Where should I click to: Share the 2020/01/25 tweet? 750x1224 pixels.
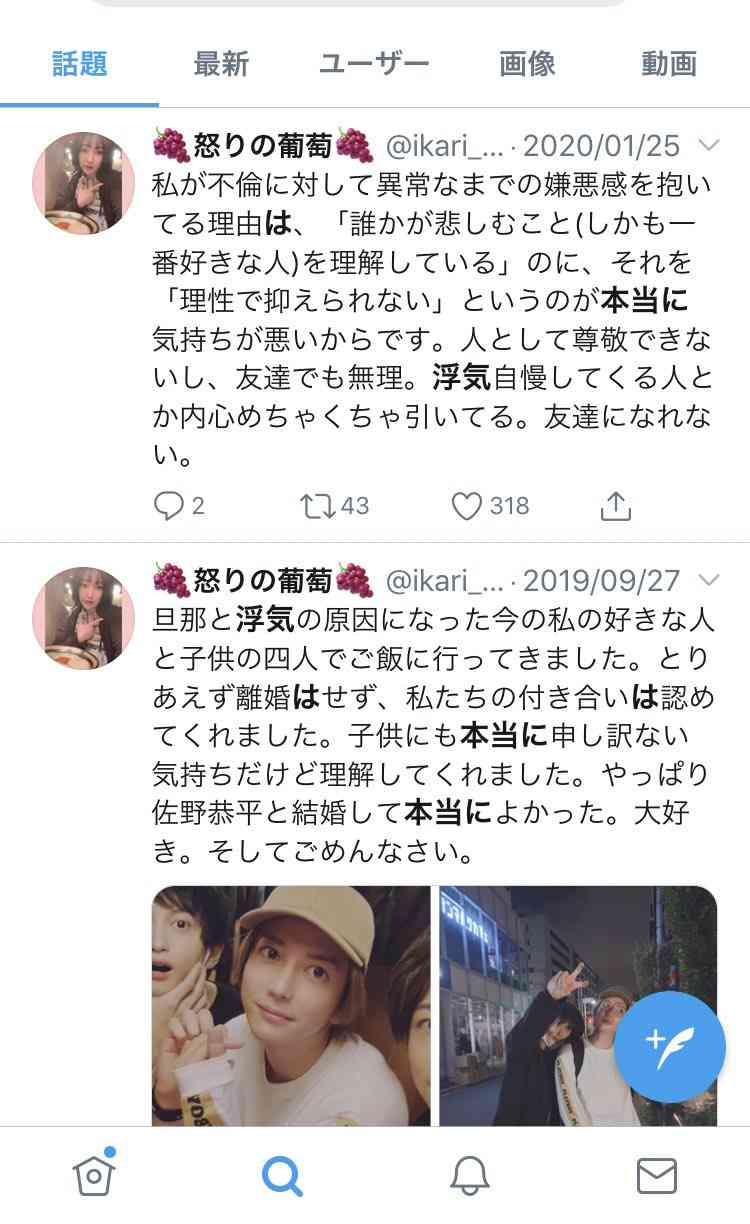coord(615,506)
